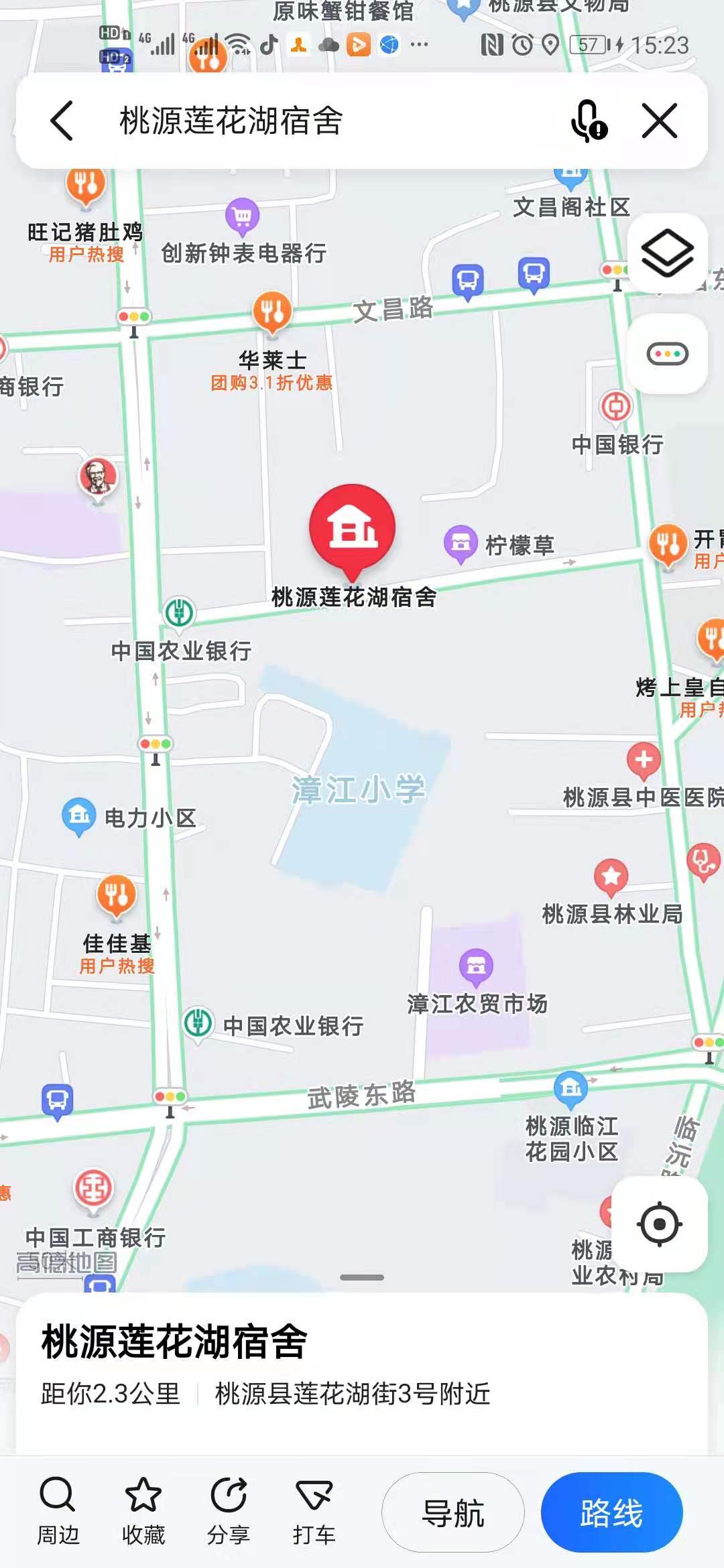This screenshot has width=724, height=1568.
Task: Save this place with 收藏
Action: tap(143, 1511)
